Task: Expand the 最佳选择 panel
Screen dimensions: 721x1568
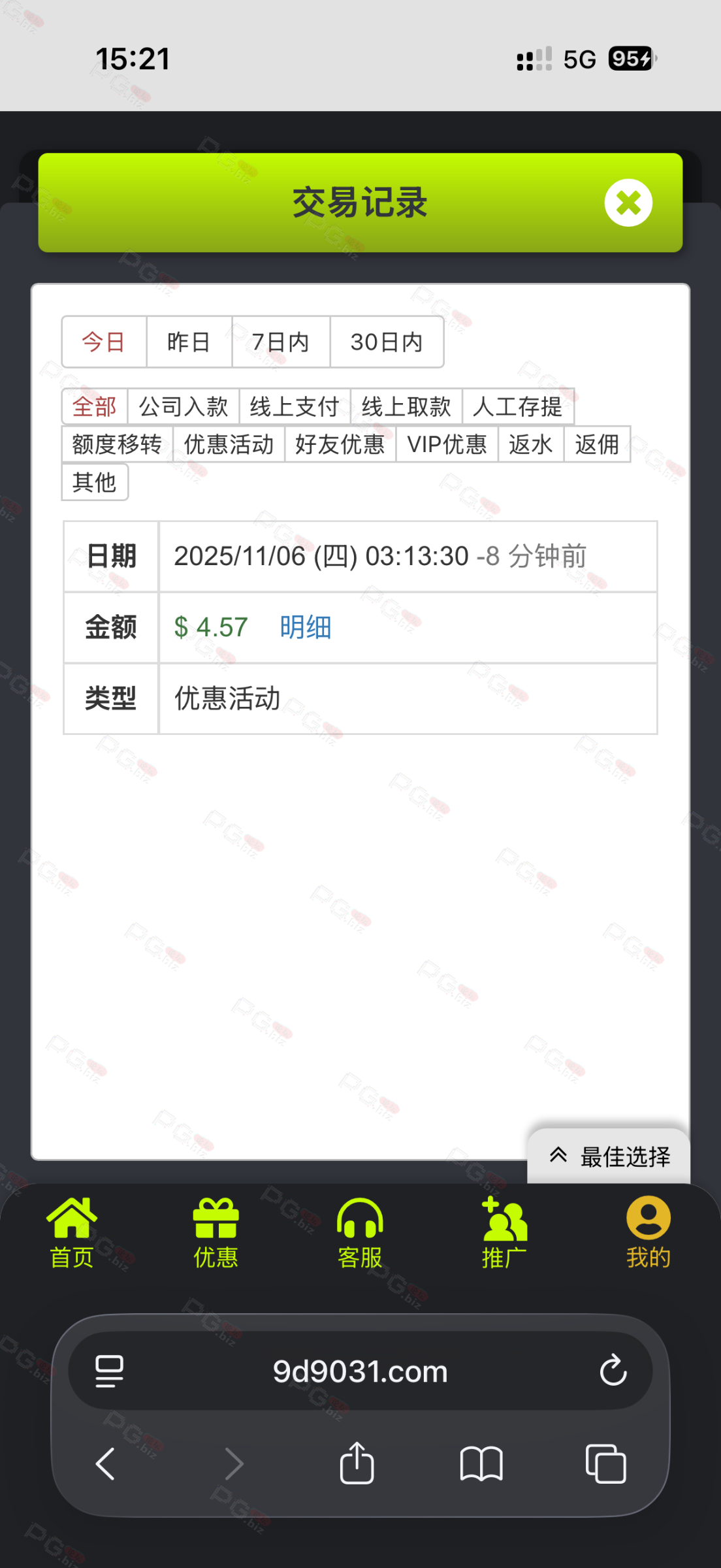Action: (x=609, y=1156)
